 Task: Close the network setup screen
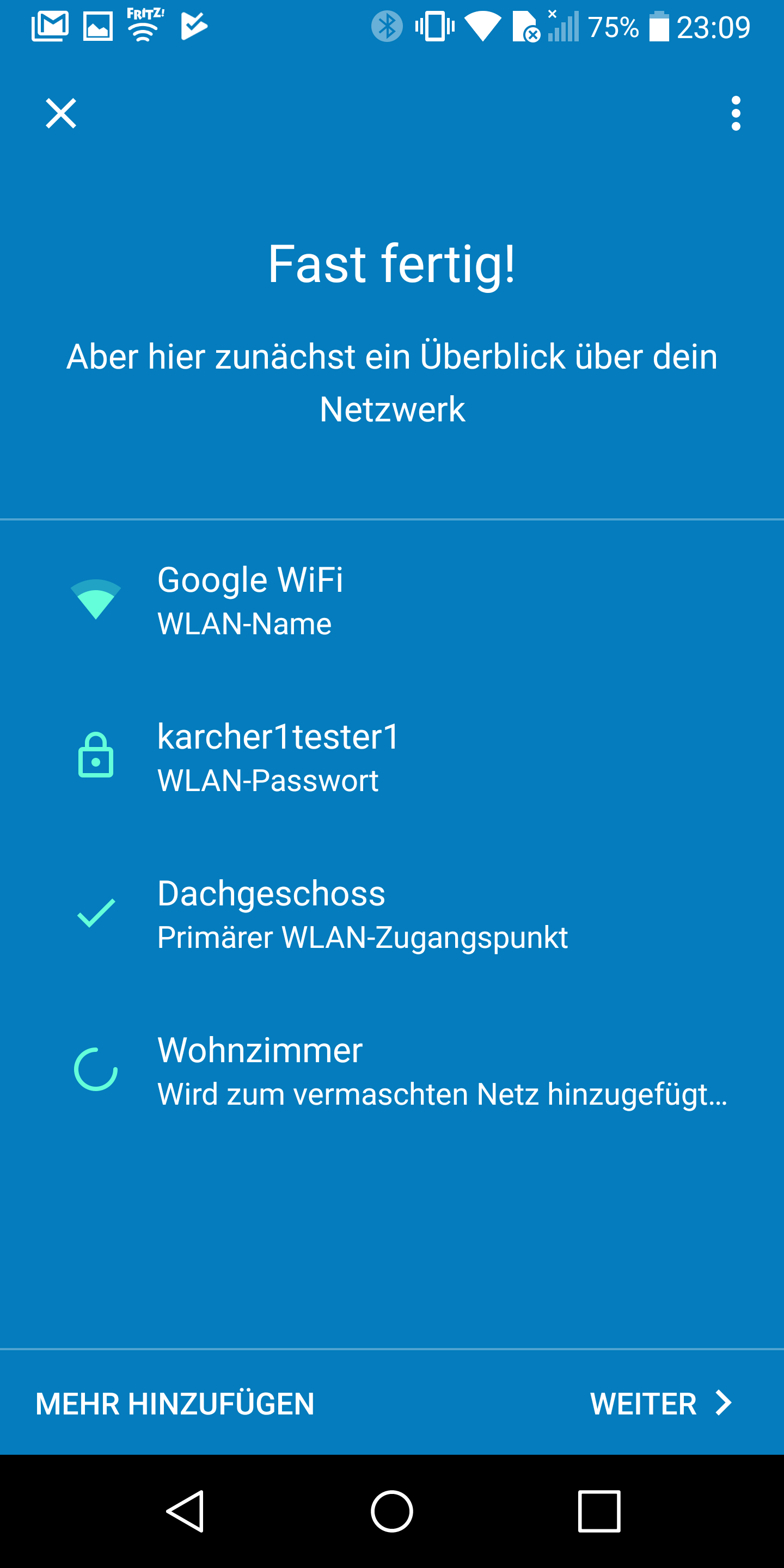[61, 114]
